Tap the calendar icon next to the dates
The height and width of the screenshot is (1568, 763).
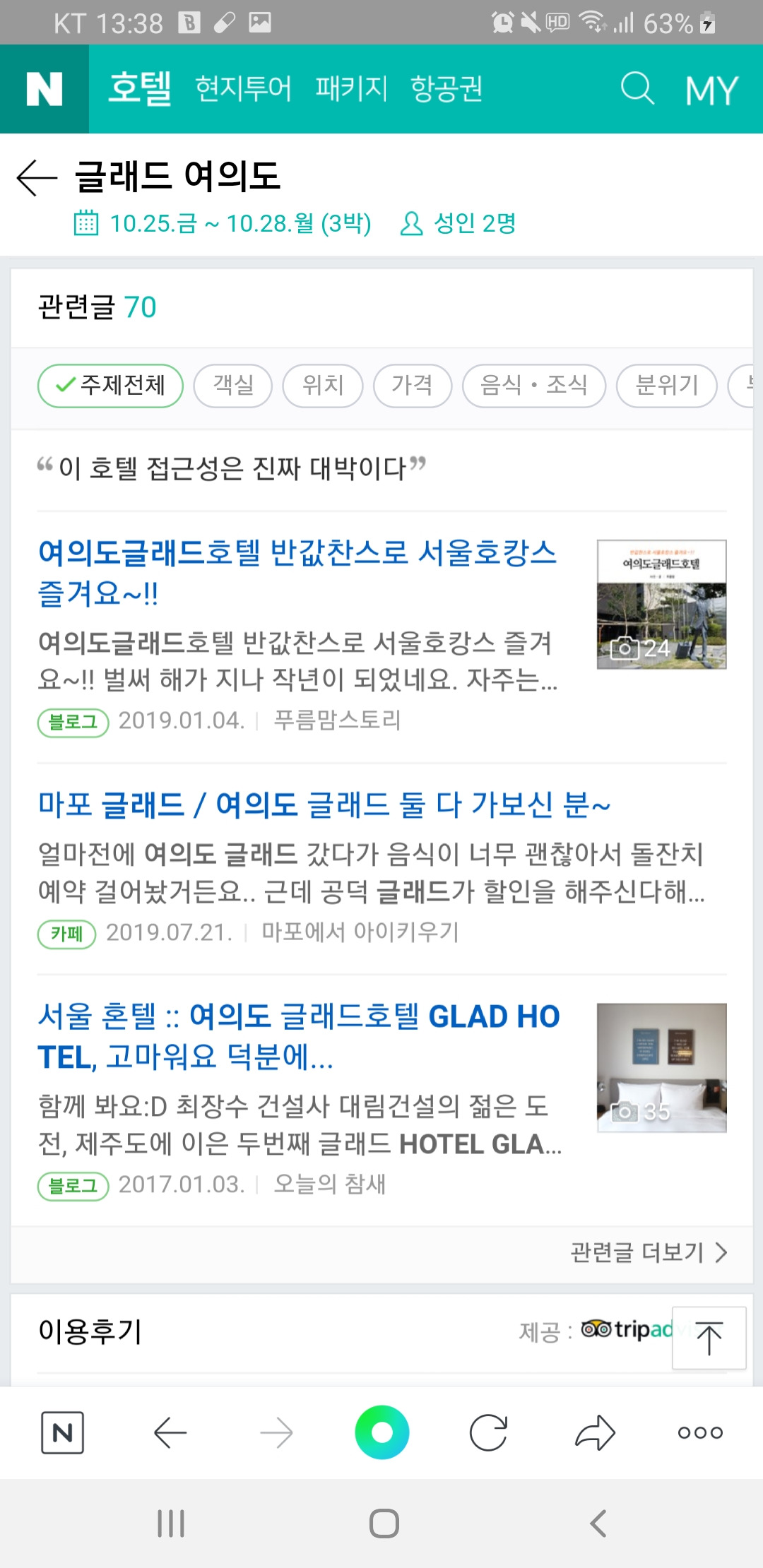coord(85,223)
